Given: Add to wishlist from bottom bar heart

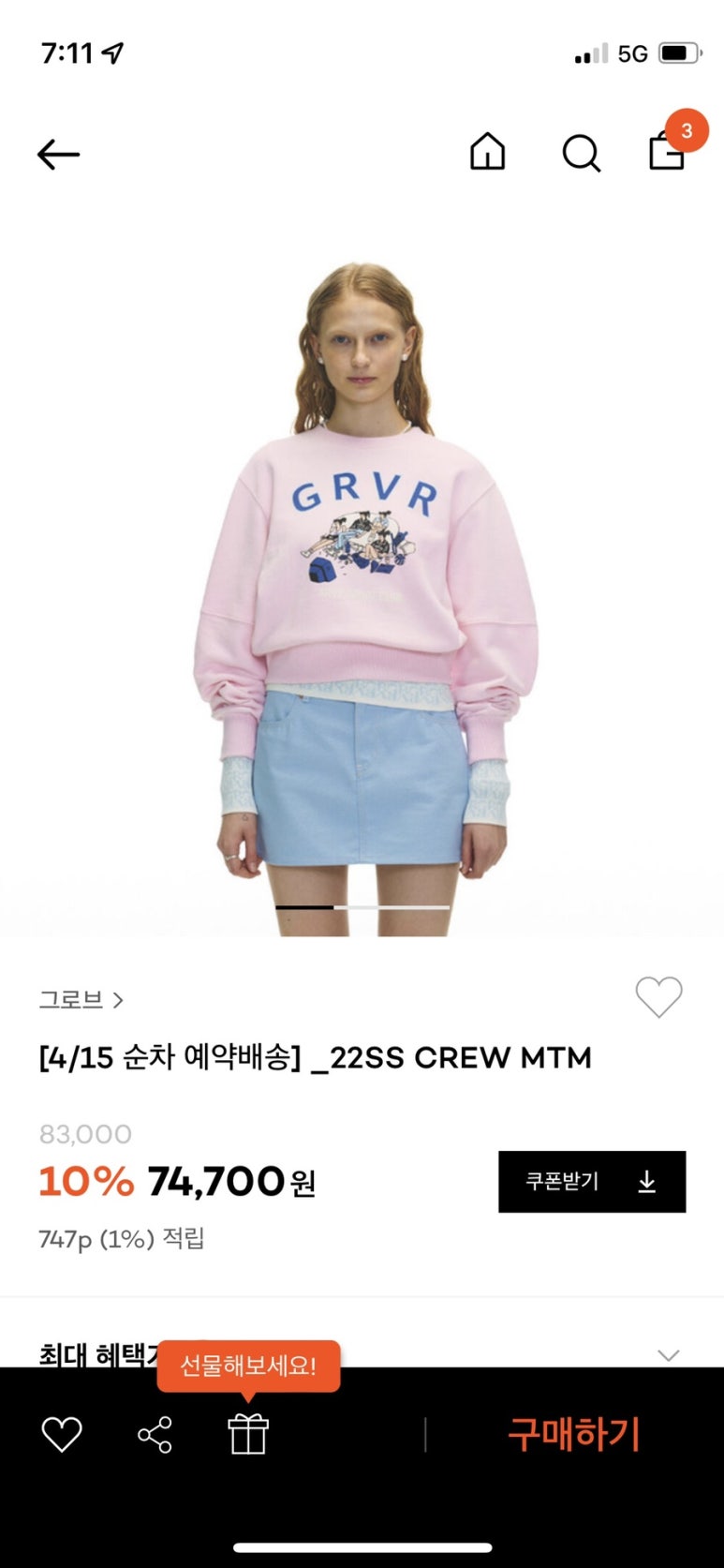Looking at the screenshot, I should [x=62, y=1434].
